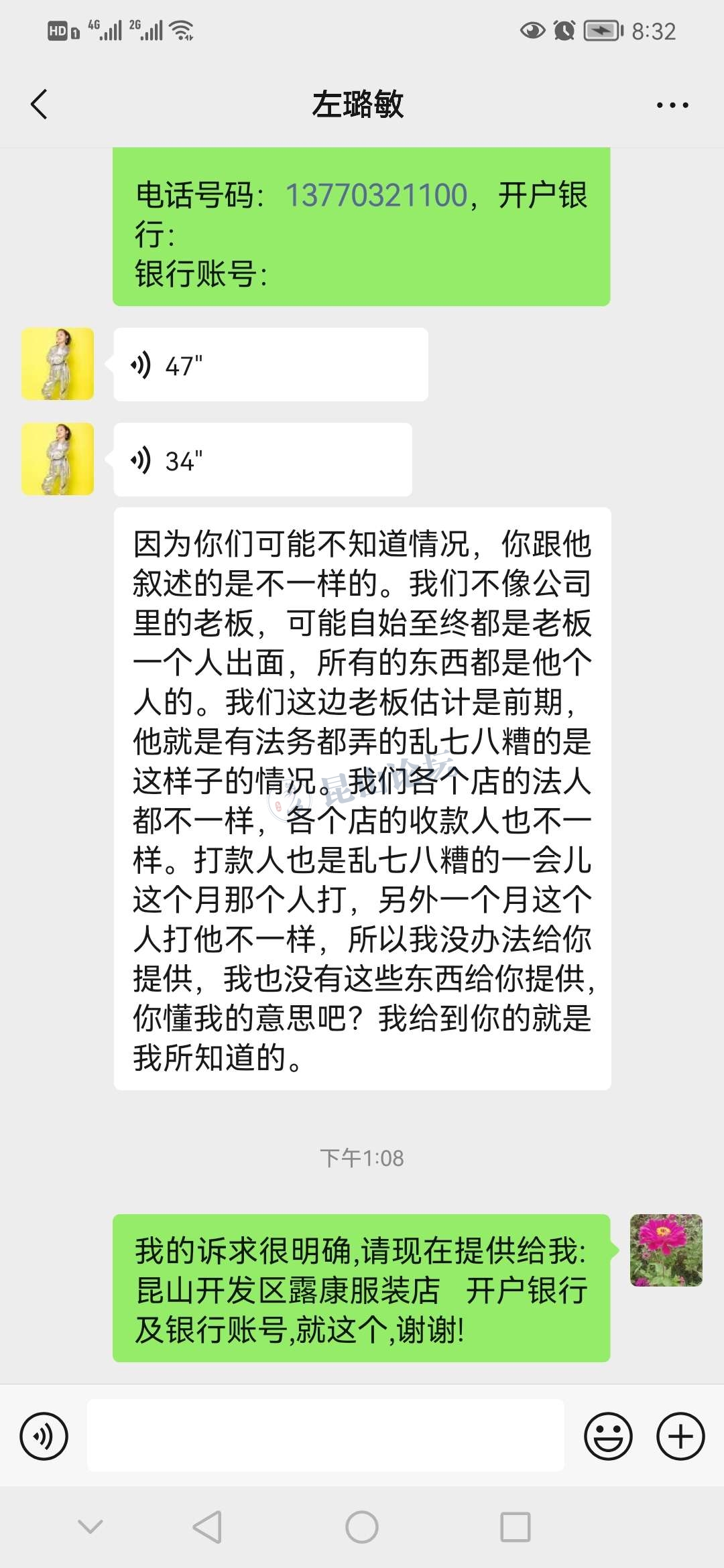Open the three-dot chat info menu

click(672, 105)
